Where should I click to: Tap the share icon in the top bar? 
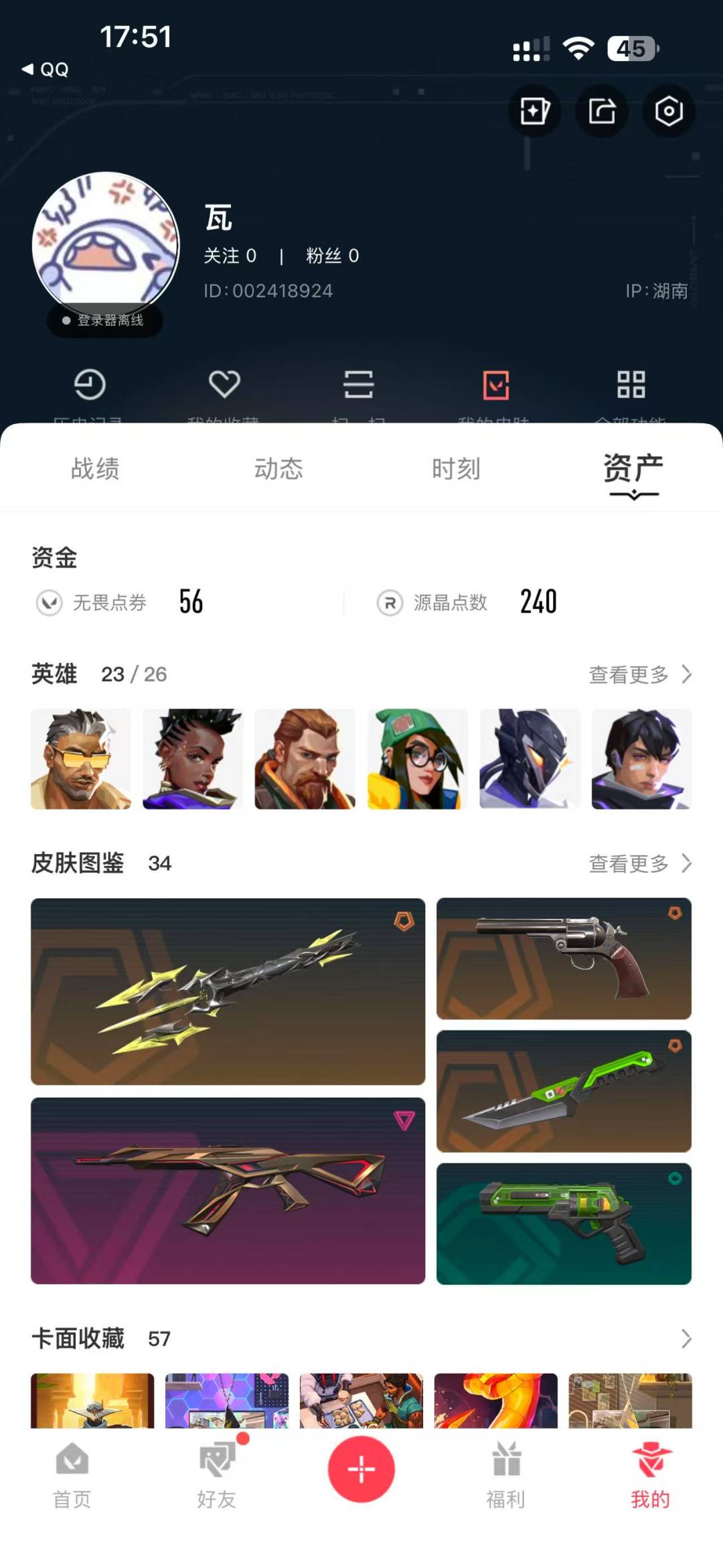(x=602, y=111)
